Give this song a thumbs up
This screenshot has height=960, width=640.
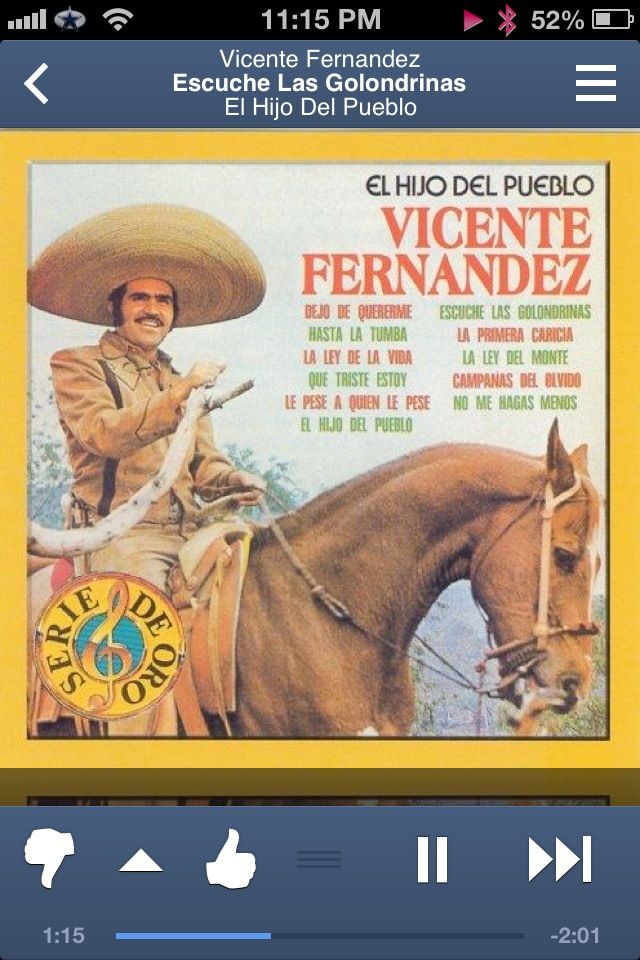click(x=231, y=859)
